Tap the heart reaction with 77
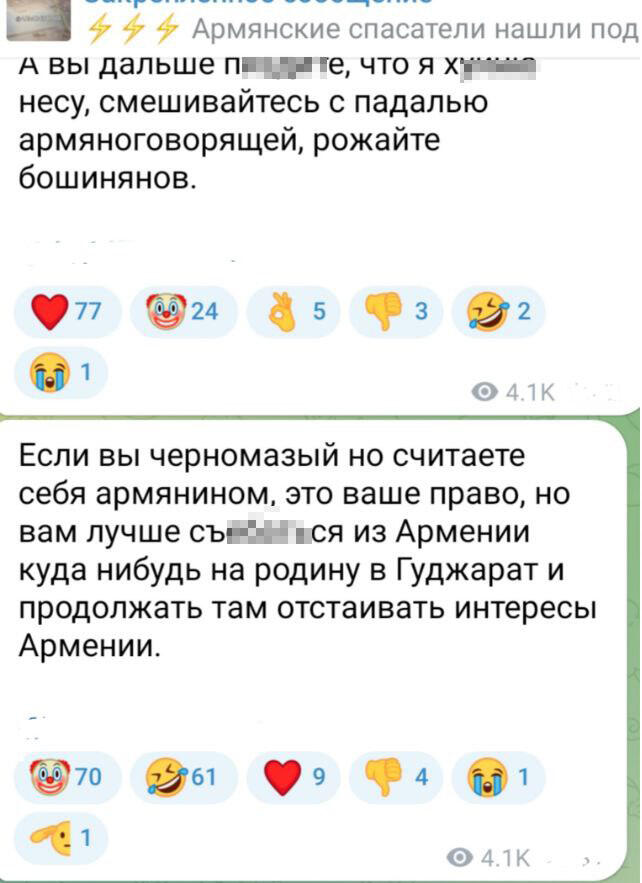Screen dimensions: 642x883 68,313
